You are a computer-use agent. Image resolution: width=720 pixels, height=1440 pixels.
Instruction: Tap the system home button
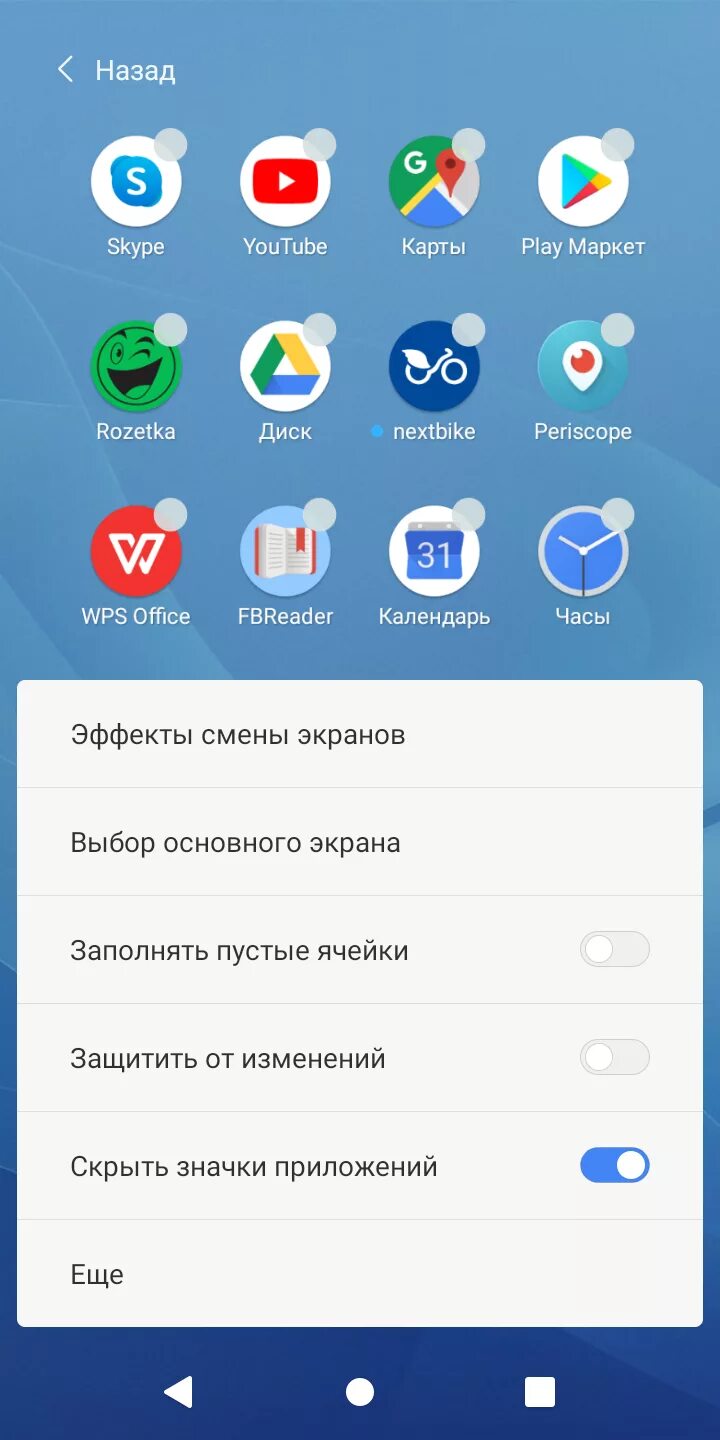click(360, 1392)
